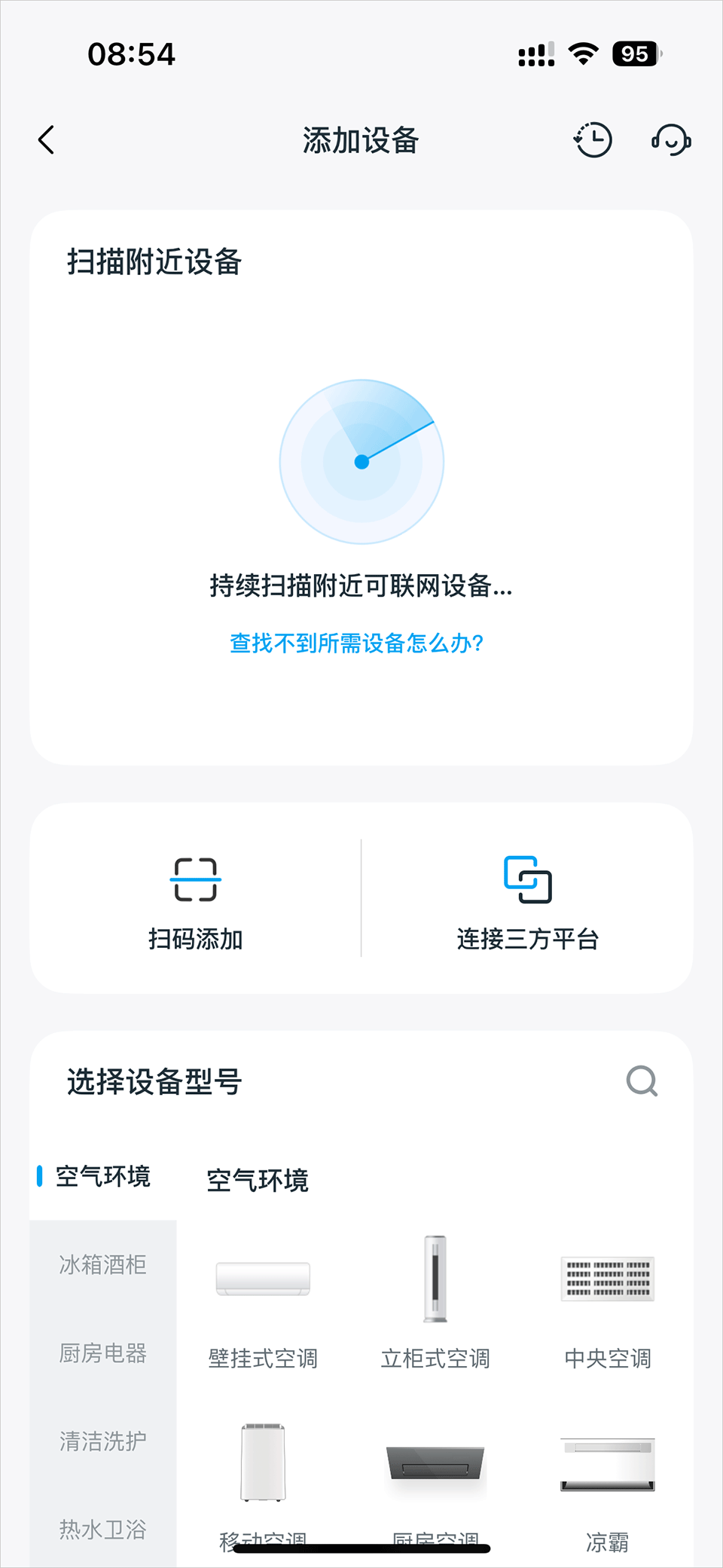The height and width of the screenshot is (1568, 723).
Task: Switch to the 冰箱酒柜 category
Action: (103, 1264)
